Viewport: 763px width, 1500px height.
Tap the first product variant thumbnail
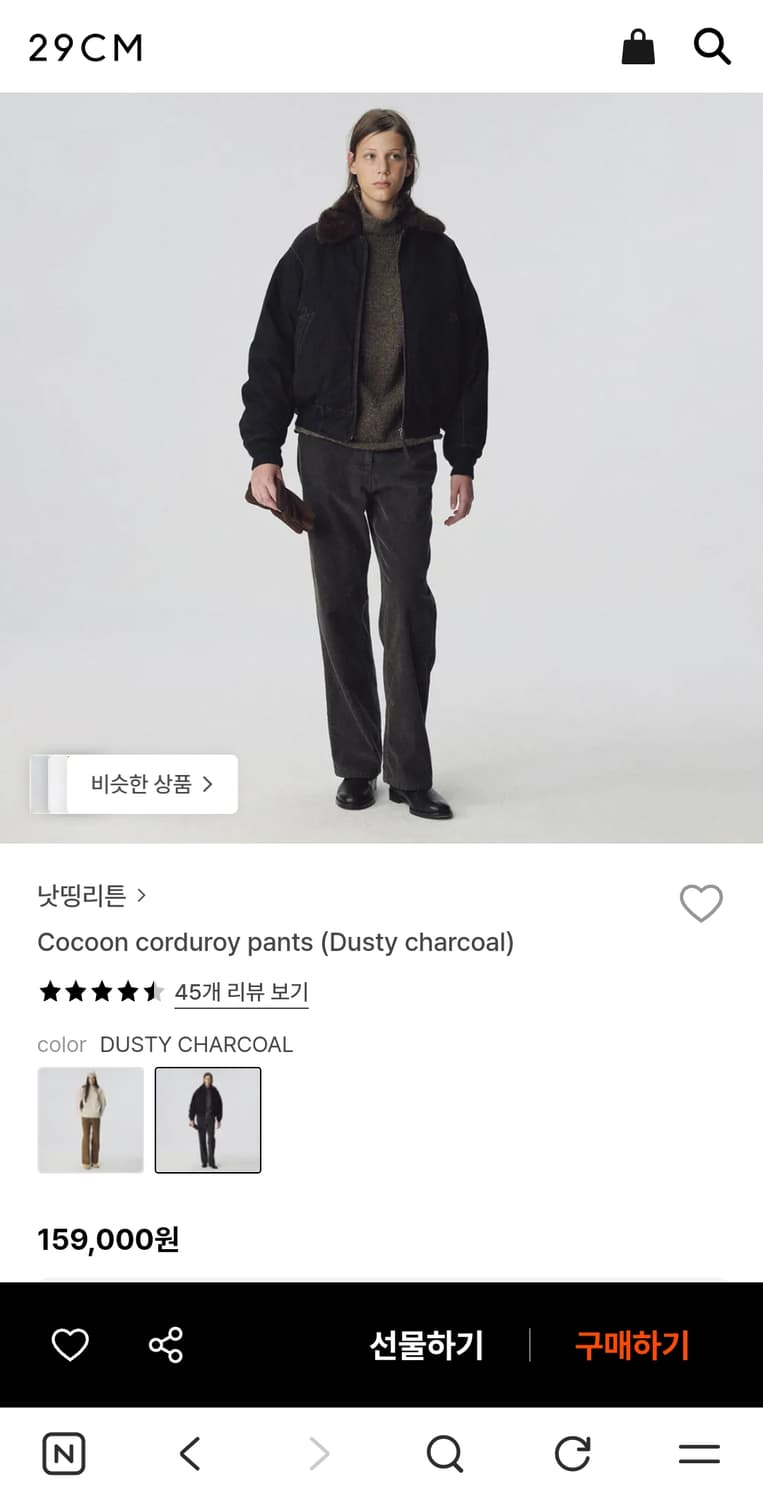(x=90, y=1120)
